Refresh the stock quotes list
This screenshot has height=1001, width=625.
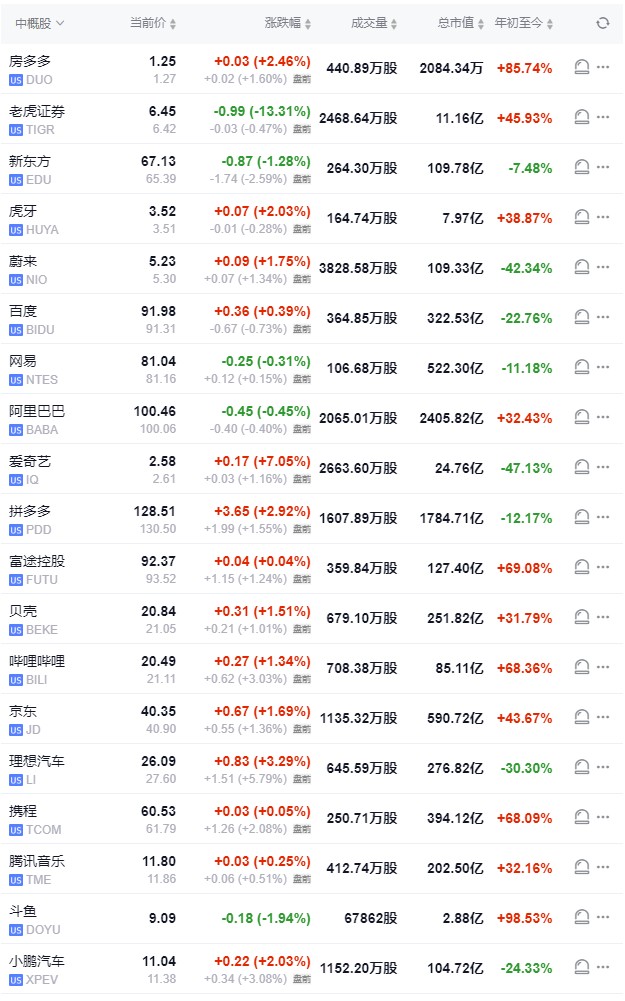[x=602, y=23]
